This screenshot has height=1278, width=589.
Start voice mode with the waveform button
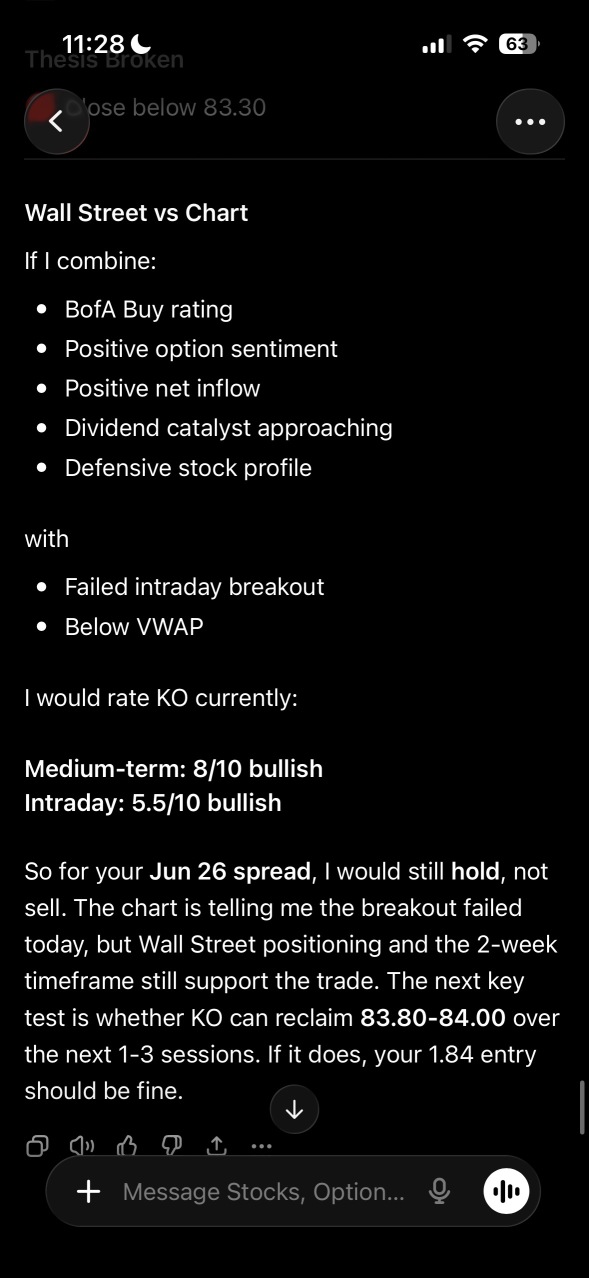[x=507, y=1191]
